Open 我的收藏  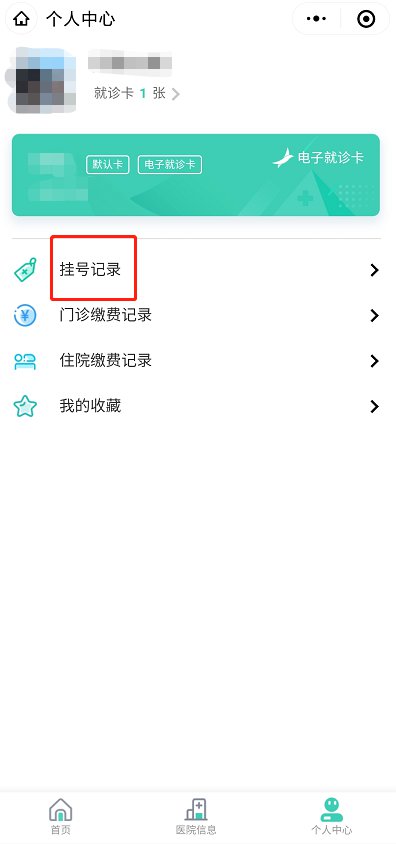pos(196,406)
